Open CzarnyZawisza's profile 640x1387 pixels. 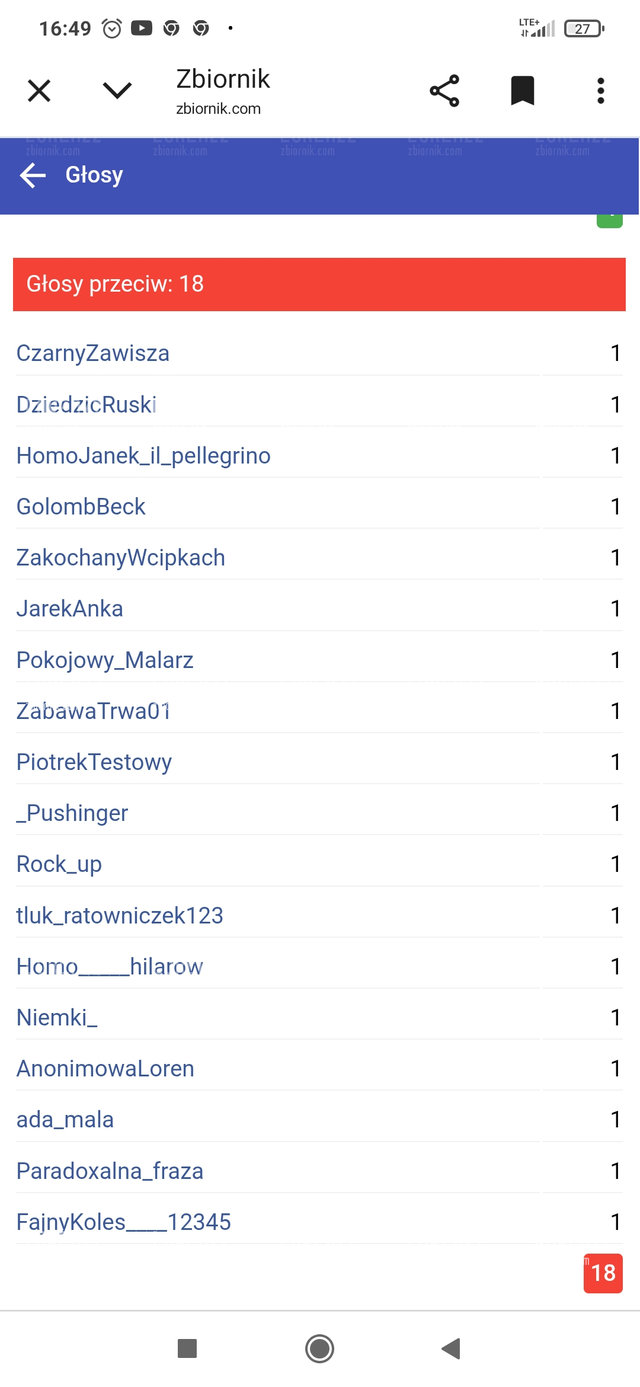click(x=93, y=353)
